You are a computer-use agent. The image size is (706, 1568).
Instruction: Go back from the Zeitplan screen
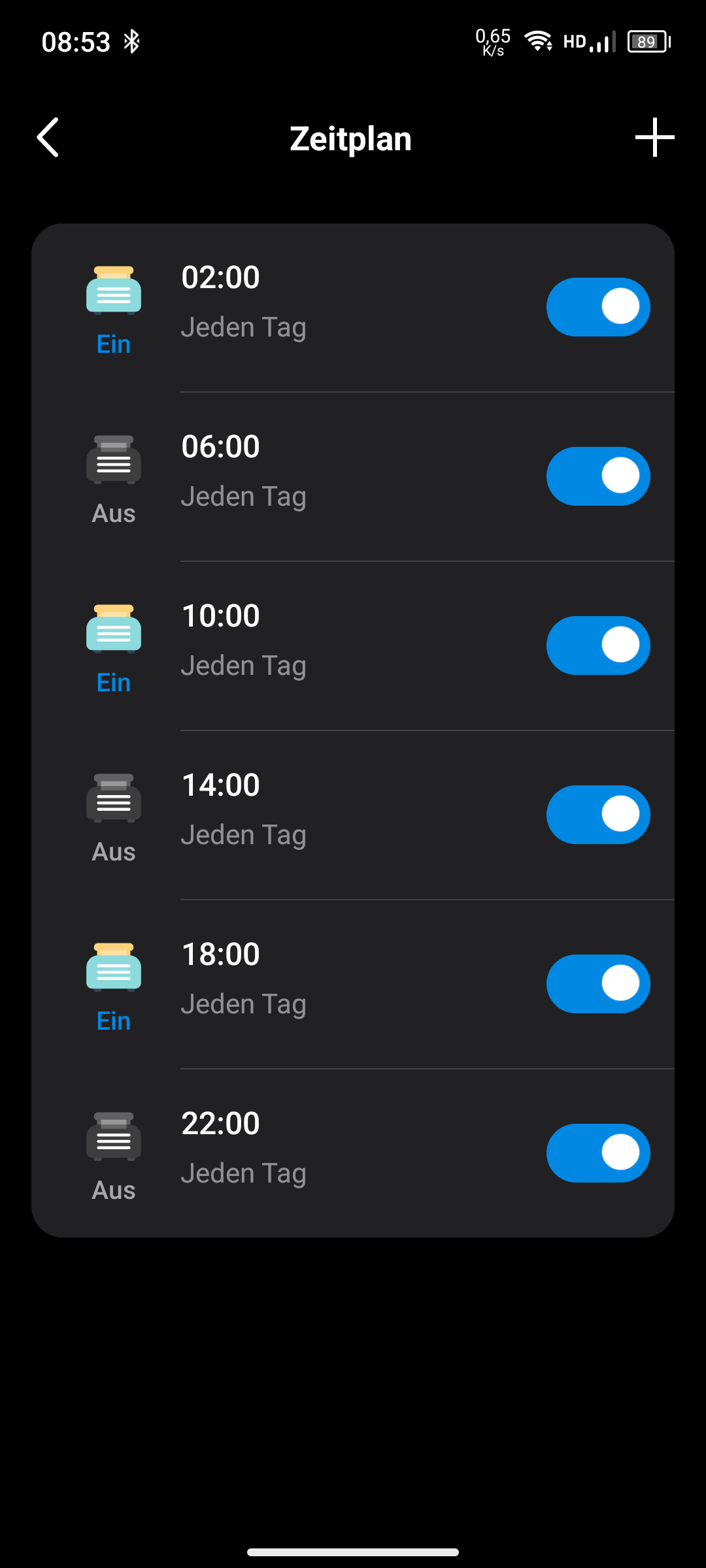pos(48,138)
